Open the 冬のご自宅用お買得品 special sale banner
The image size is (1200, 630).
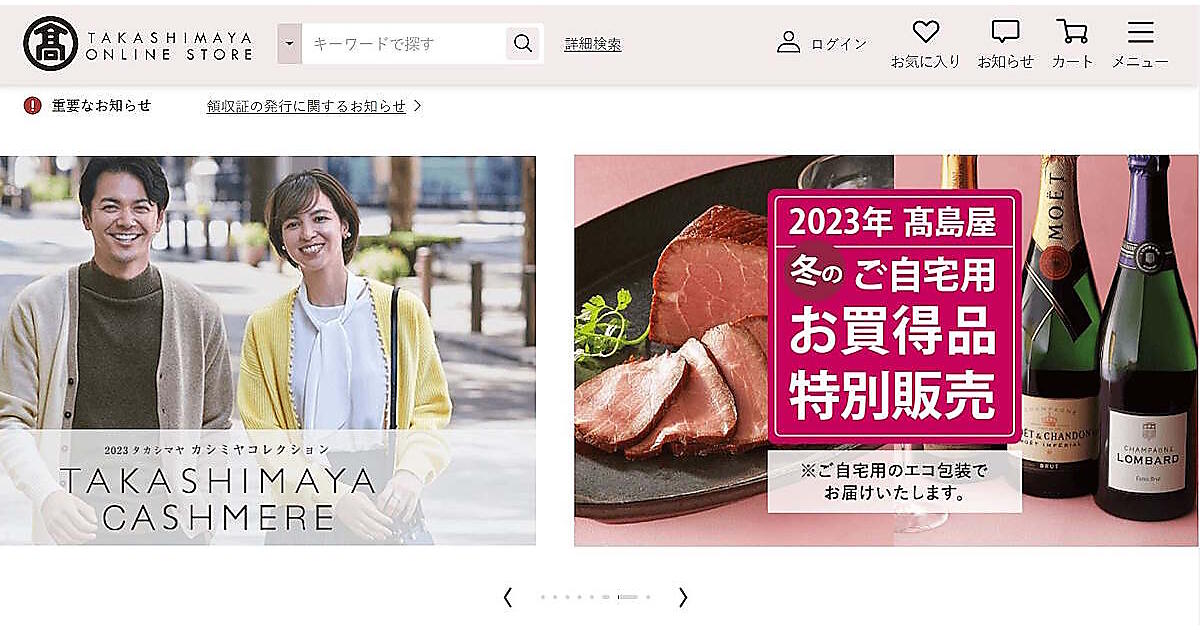pyautogui.click(x=885, y=350)
